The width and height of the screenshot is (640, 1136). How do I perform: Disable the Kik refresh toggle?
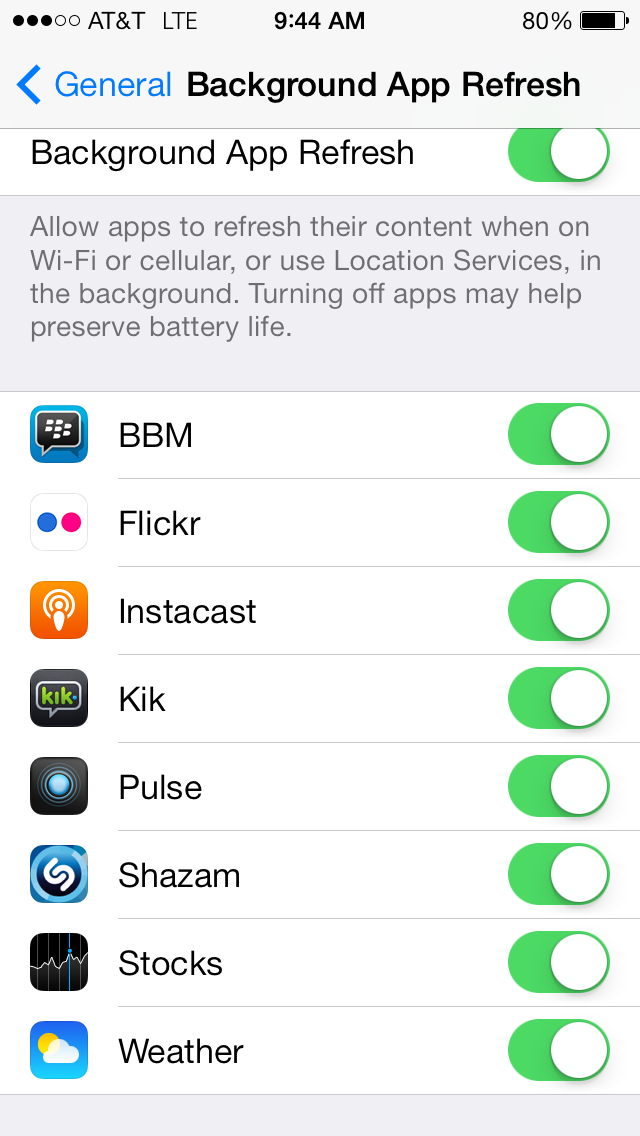pos(559,698)
